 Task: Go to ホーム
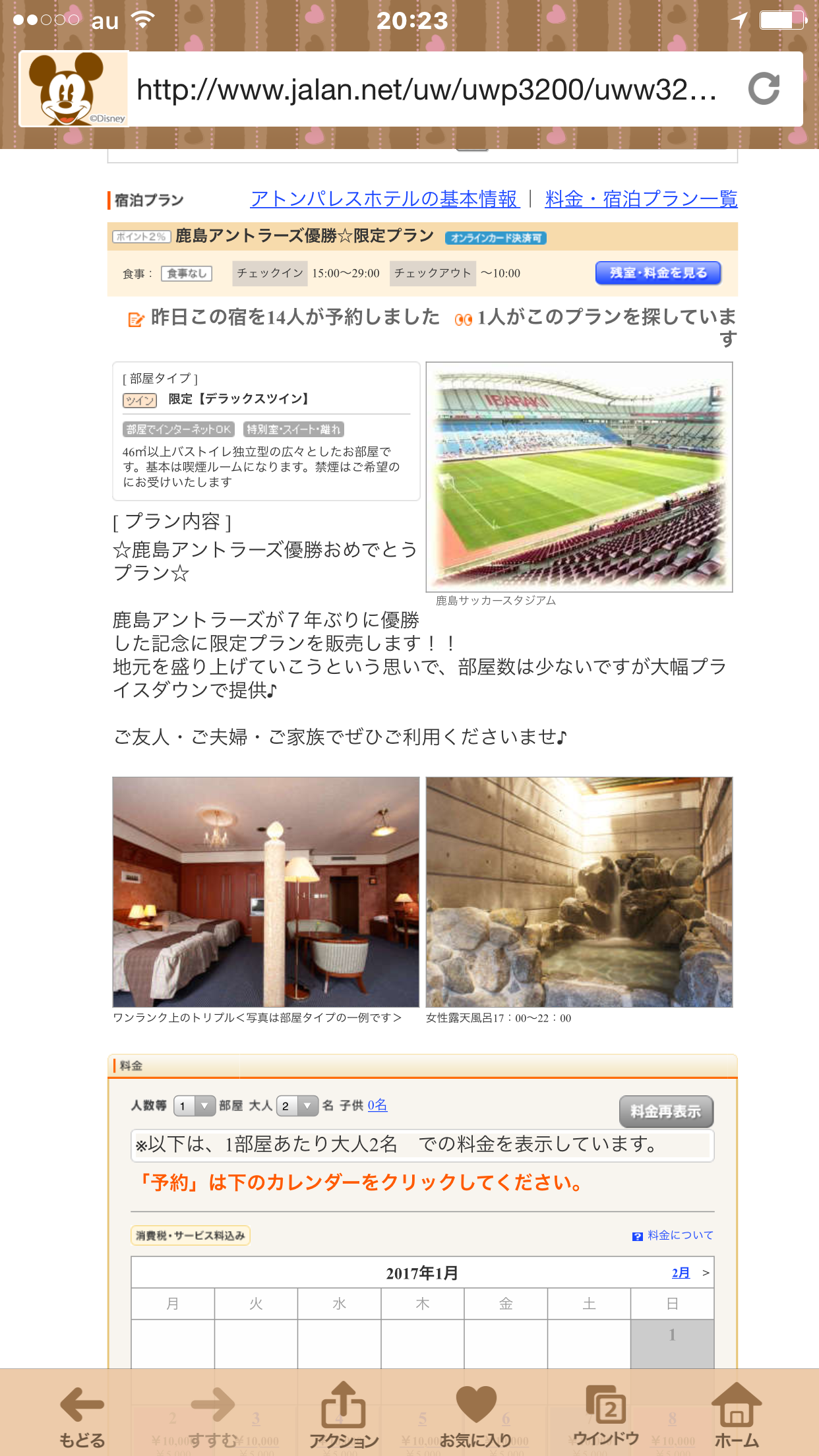coord(737,1414)
